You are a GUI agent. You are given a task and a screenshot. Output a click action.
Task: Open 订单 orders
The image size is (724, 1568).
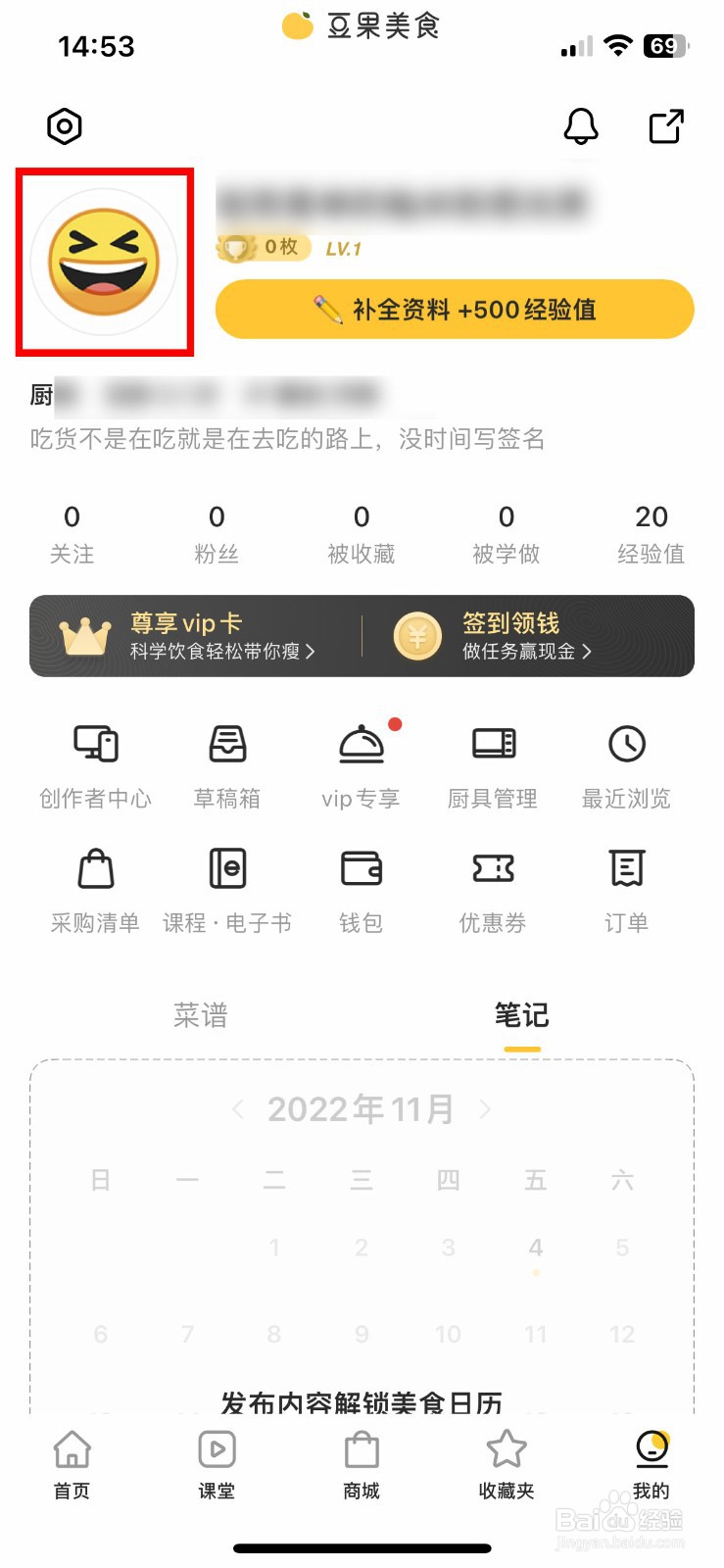pos(627,888)
